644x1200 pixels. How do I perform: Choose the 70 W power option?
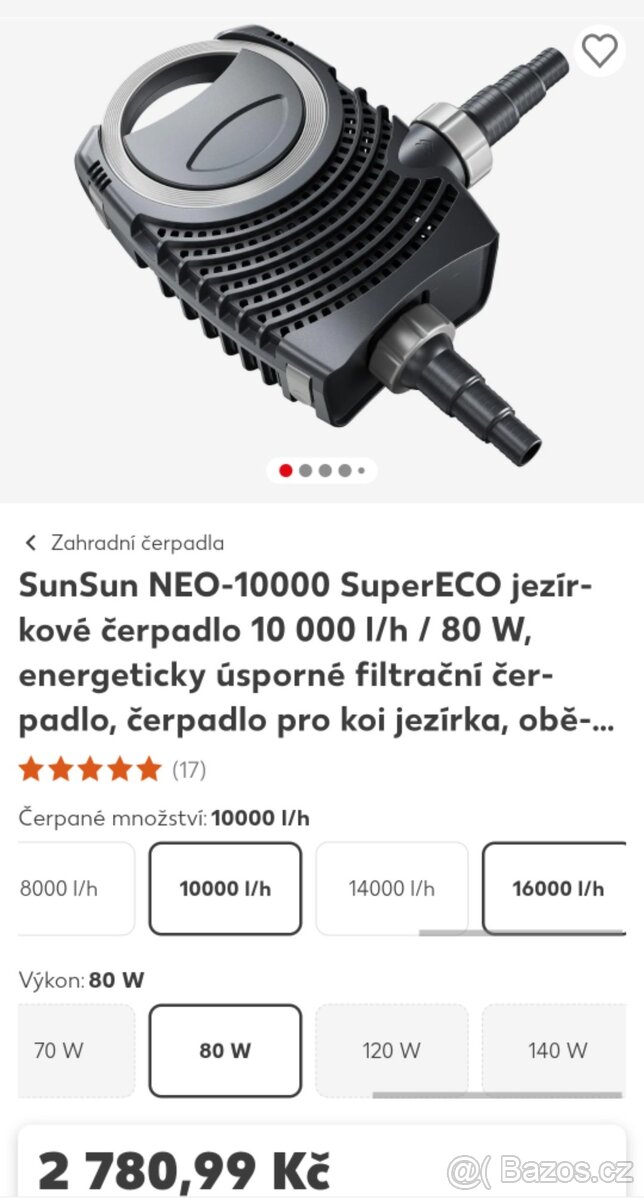(70, 1050)
